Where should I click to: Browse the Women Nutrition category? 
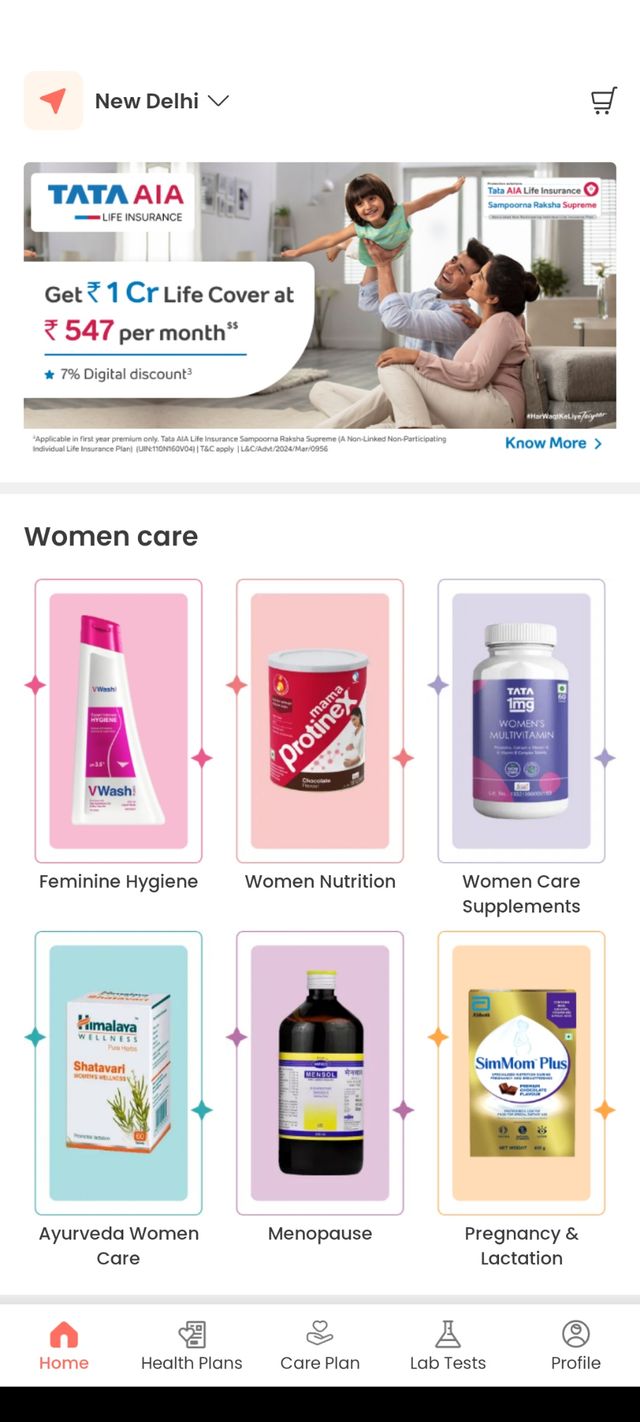320,721
